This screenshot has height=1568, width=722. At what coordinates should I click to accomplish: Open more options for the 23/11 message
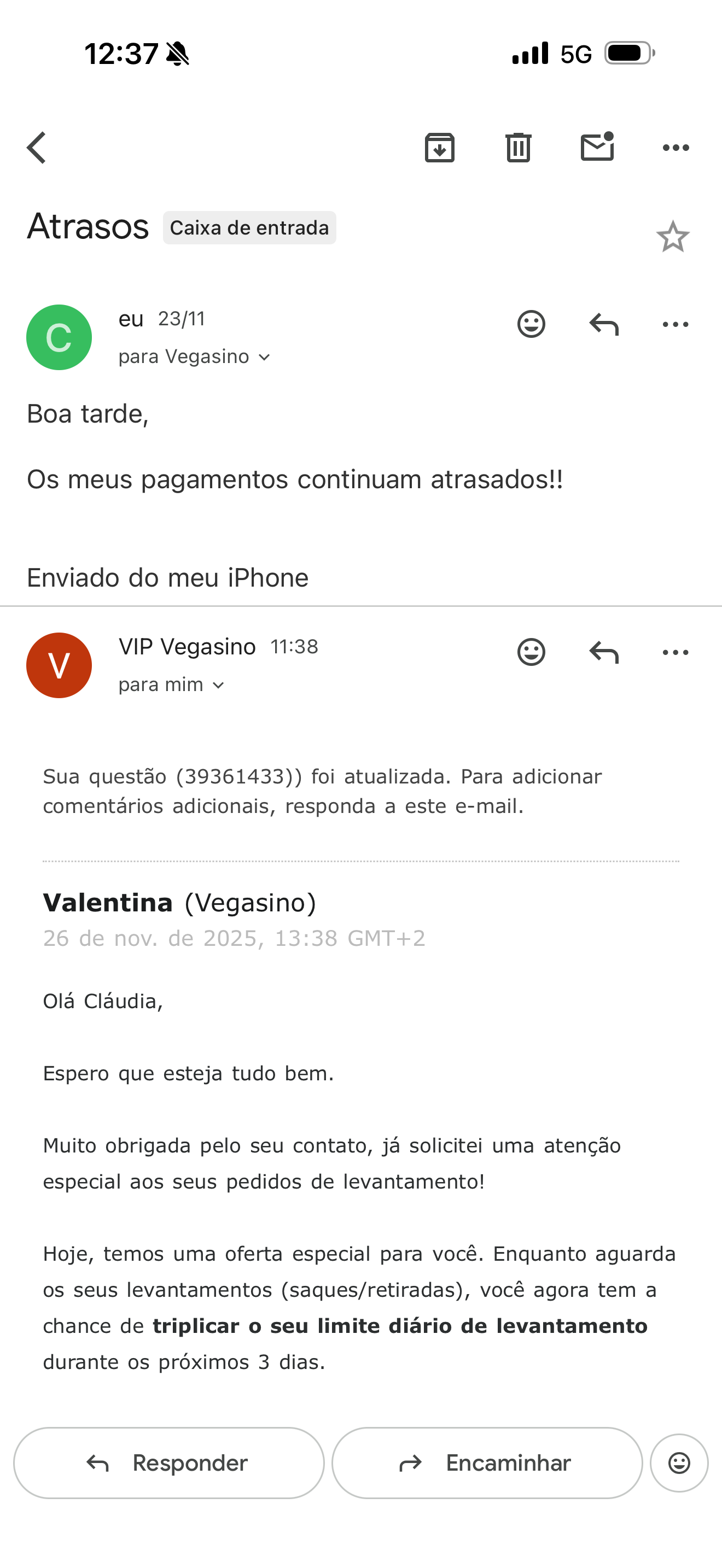pos(675,324)
